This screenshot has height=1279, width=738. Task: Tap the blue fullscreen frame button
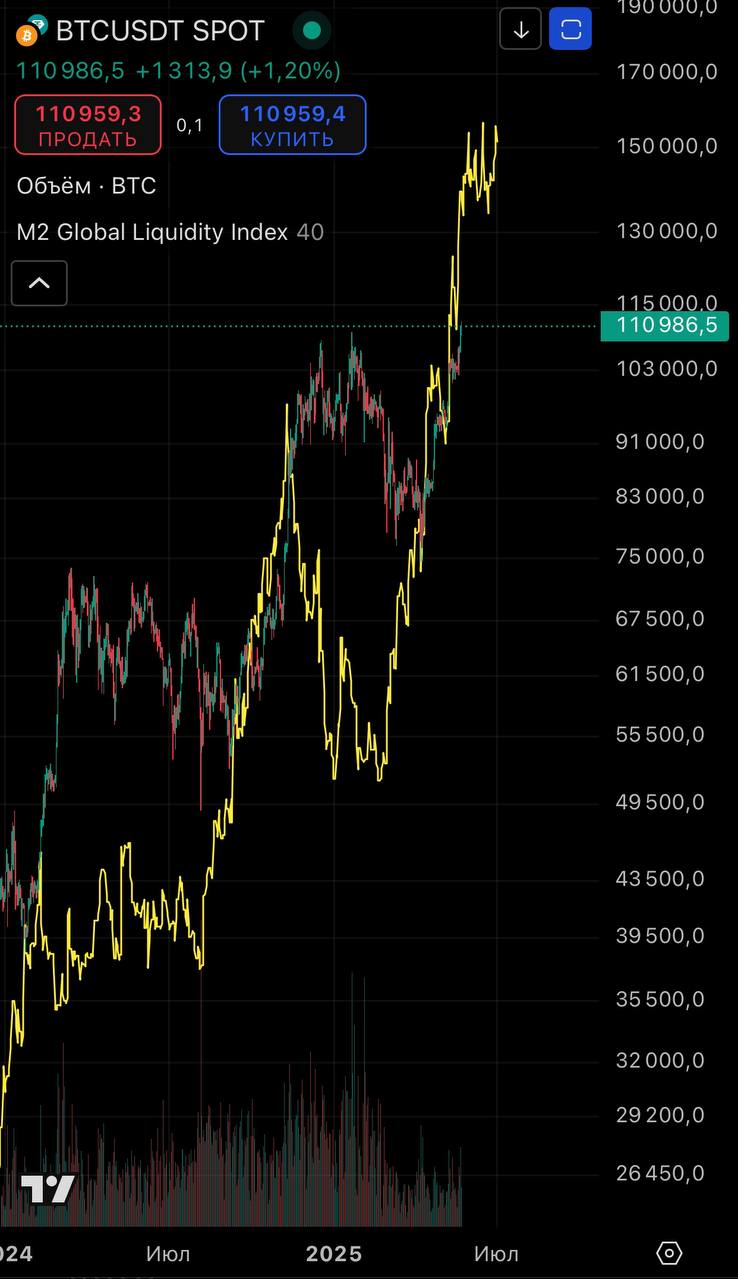tap(571, 30)
